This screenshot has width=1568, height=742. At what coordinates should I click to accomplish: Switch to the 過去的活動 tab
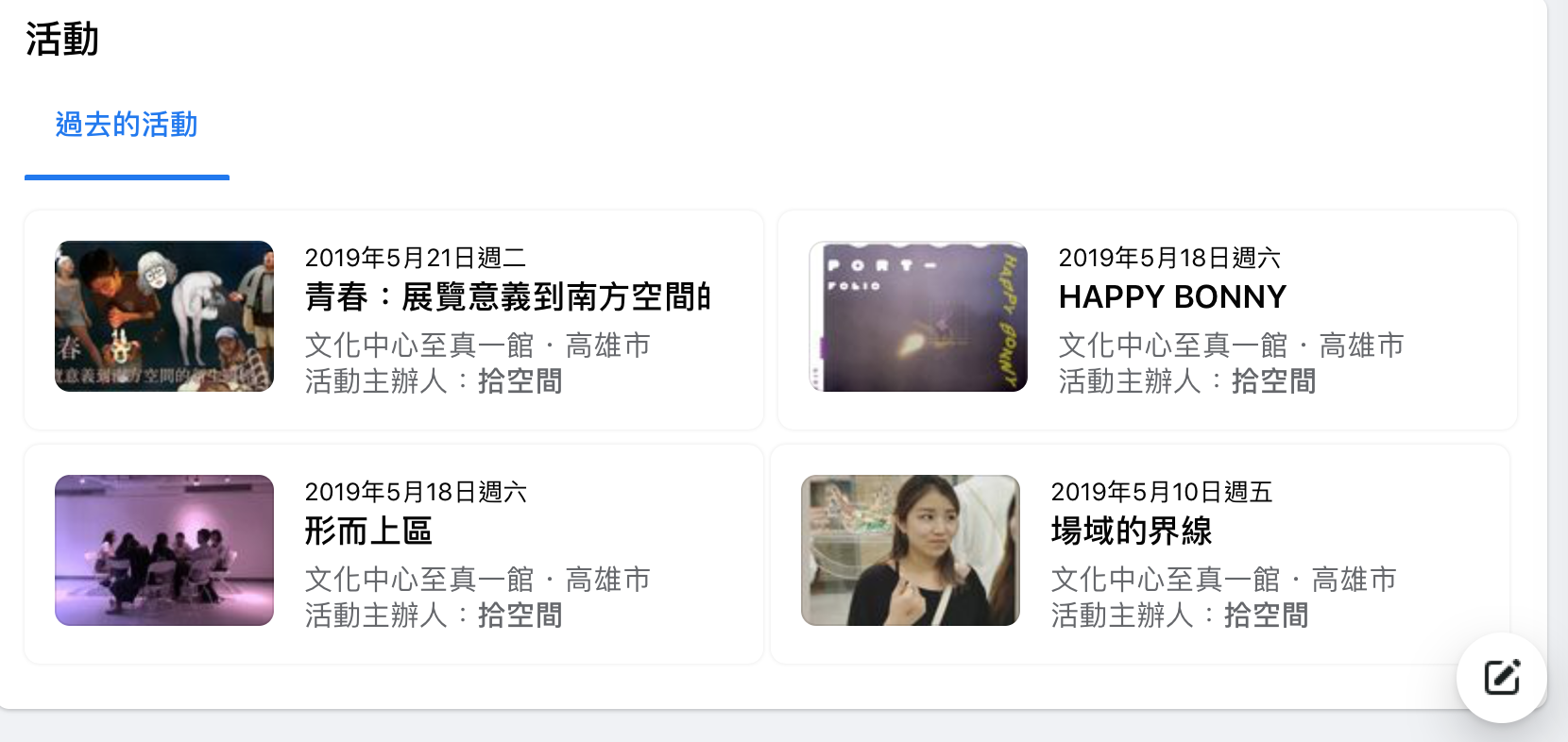pos(127,126)
